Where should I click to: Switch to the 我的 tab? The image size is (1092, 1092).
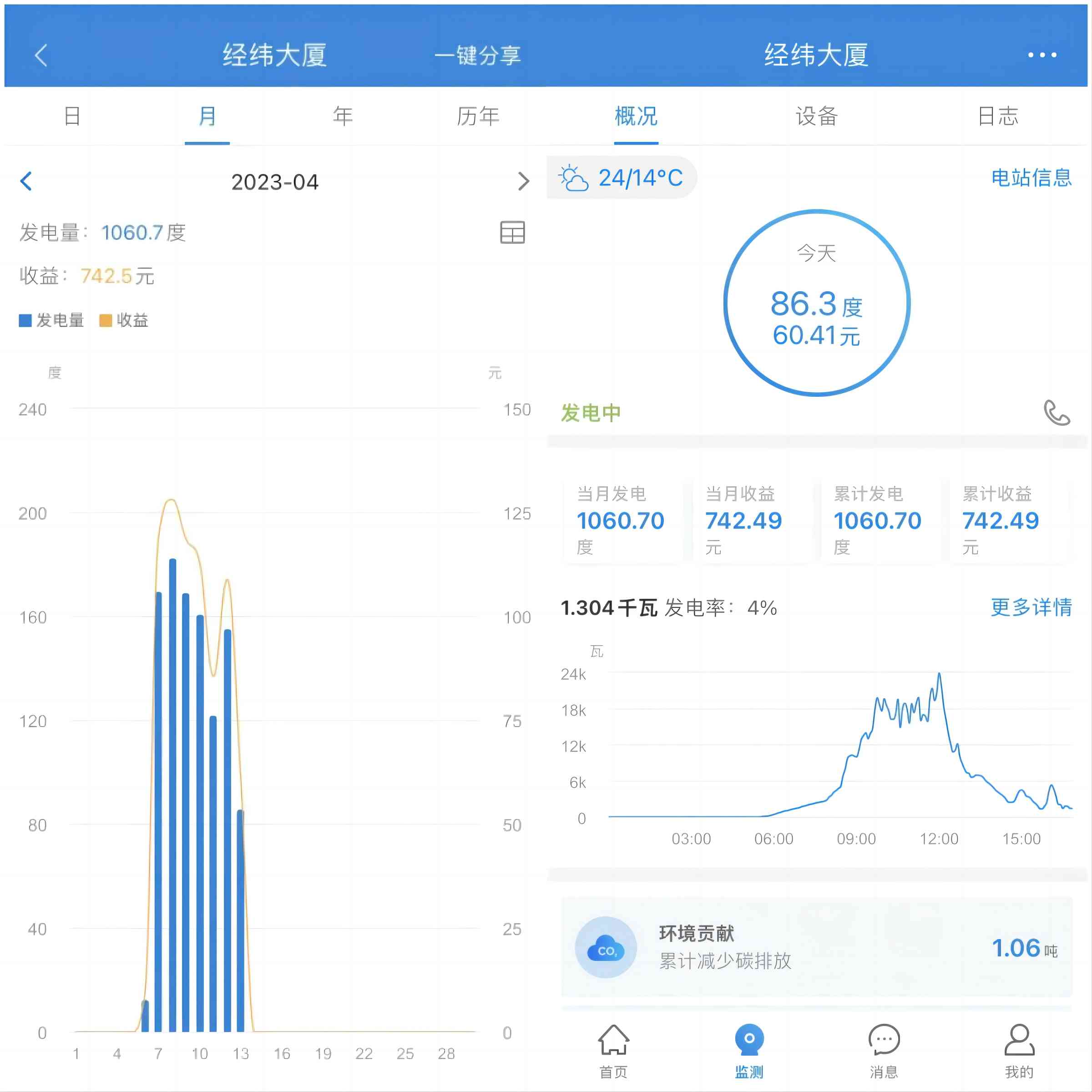[x=1019, y=1049]
